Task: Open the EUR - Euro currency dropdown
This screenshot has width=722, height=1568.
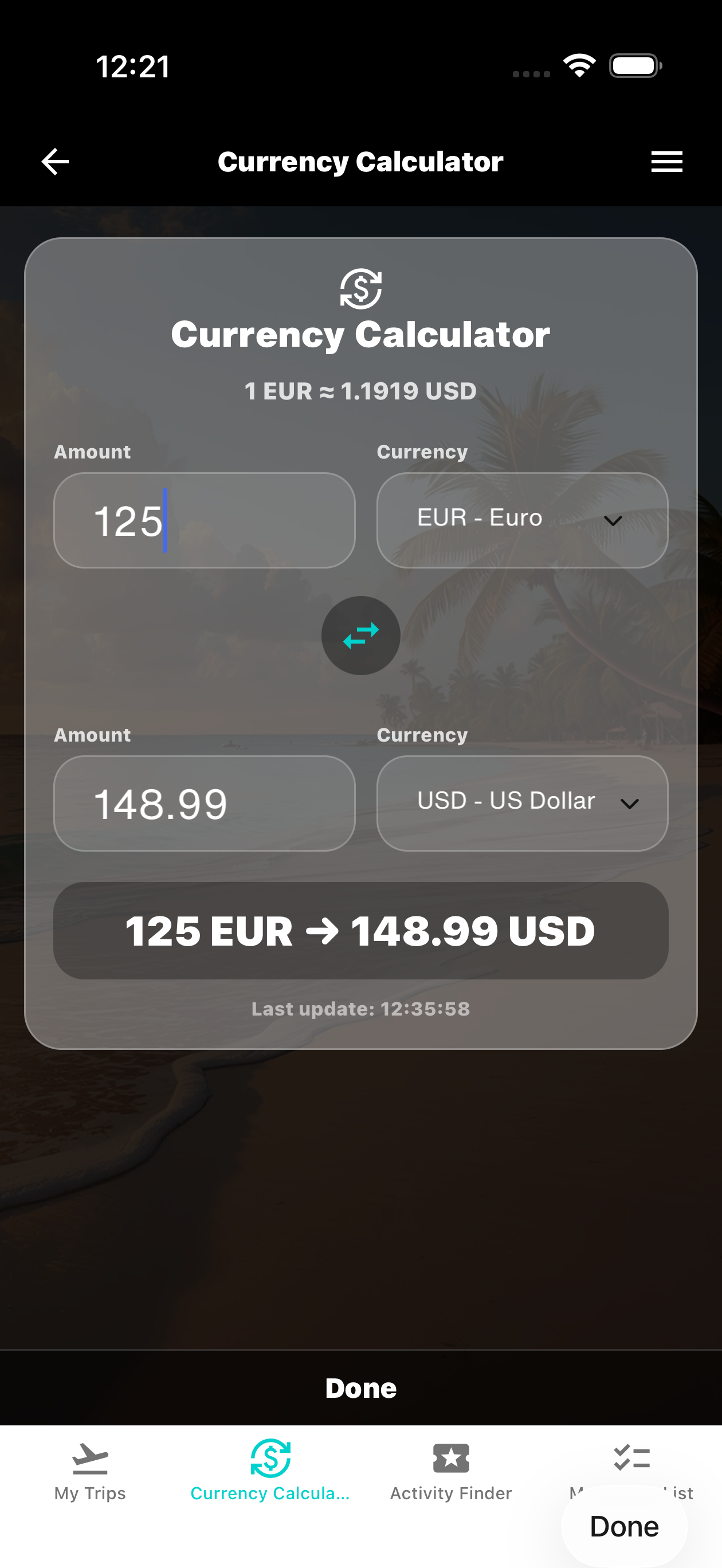Action: pyautogui.click(x=523, y=519)
